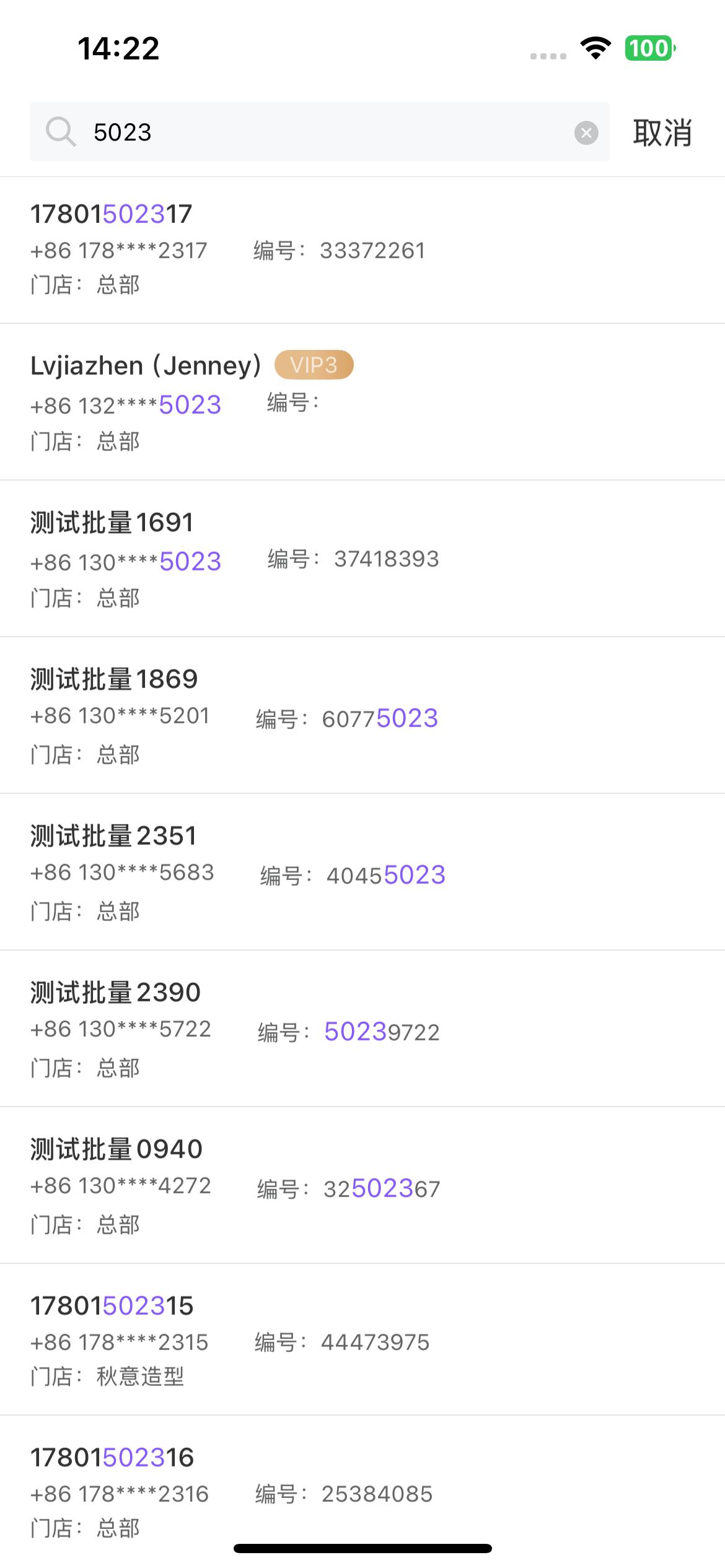
Task: Clear the search text with the X icon
Action: click(586, 133)
